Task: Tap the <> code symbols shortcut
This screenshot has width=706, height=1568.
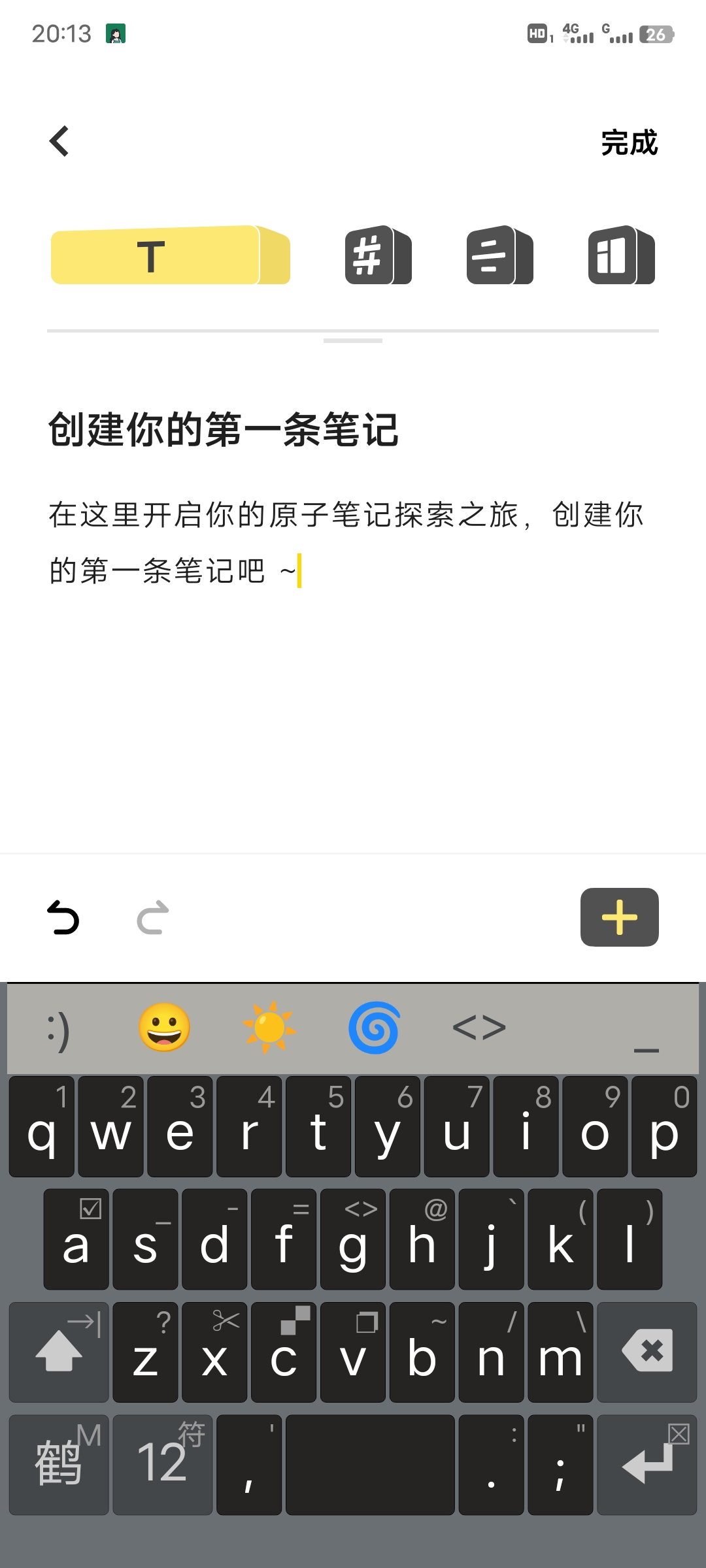Action: pyautogui.click(x=479, y=1028)
